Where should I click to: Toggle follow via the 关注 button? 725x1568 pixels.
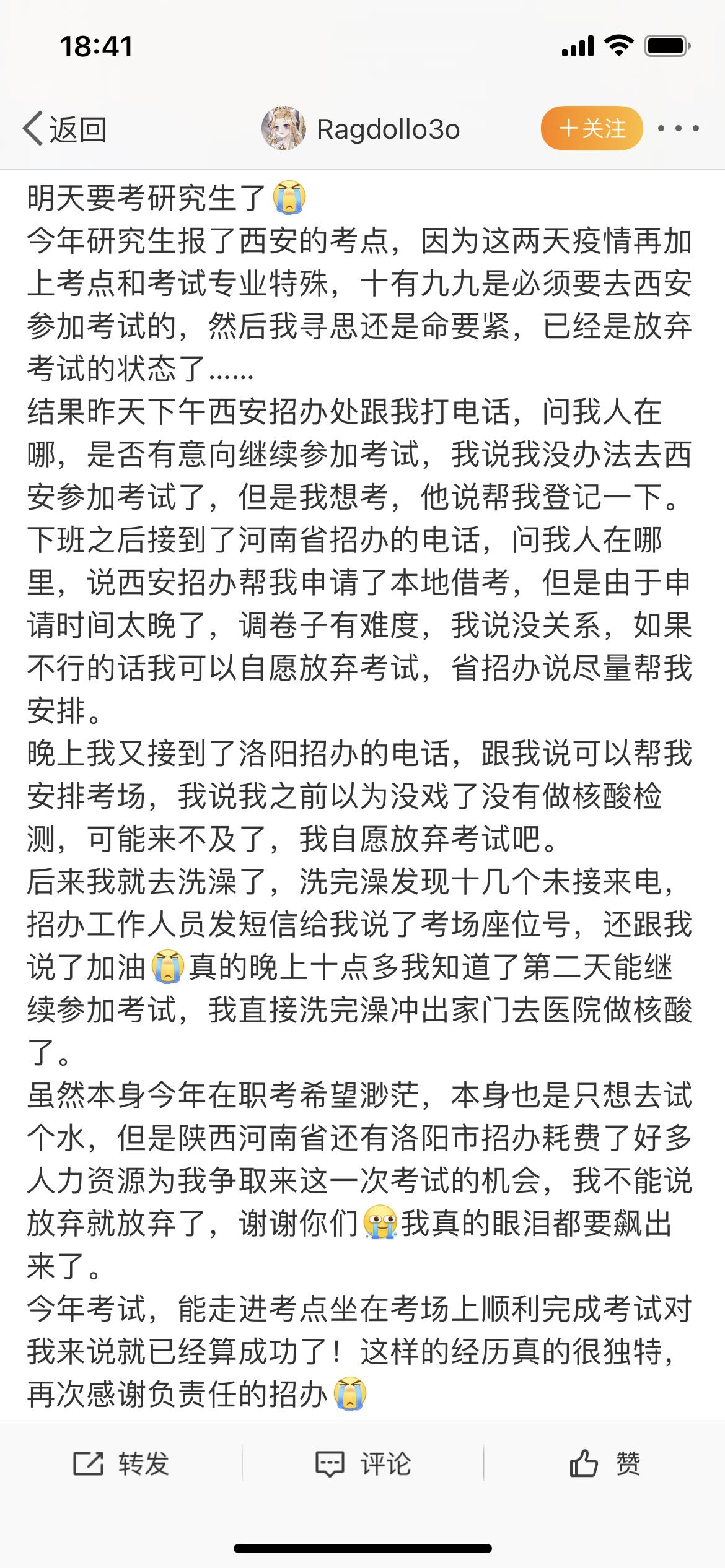coord(591,127)
